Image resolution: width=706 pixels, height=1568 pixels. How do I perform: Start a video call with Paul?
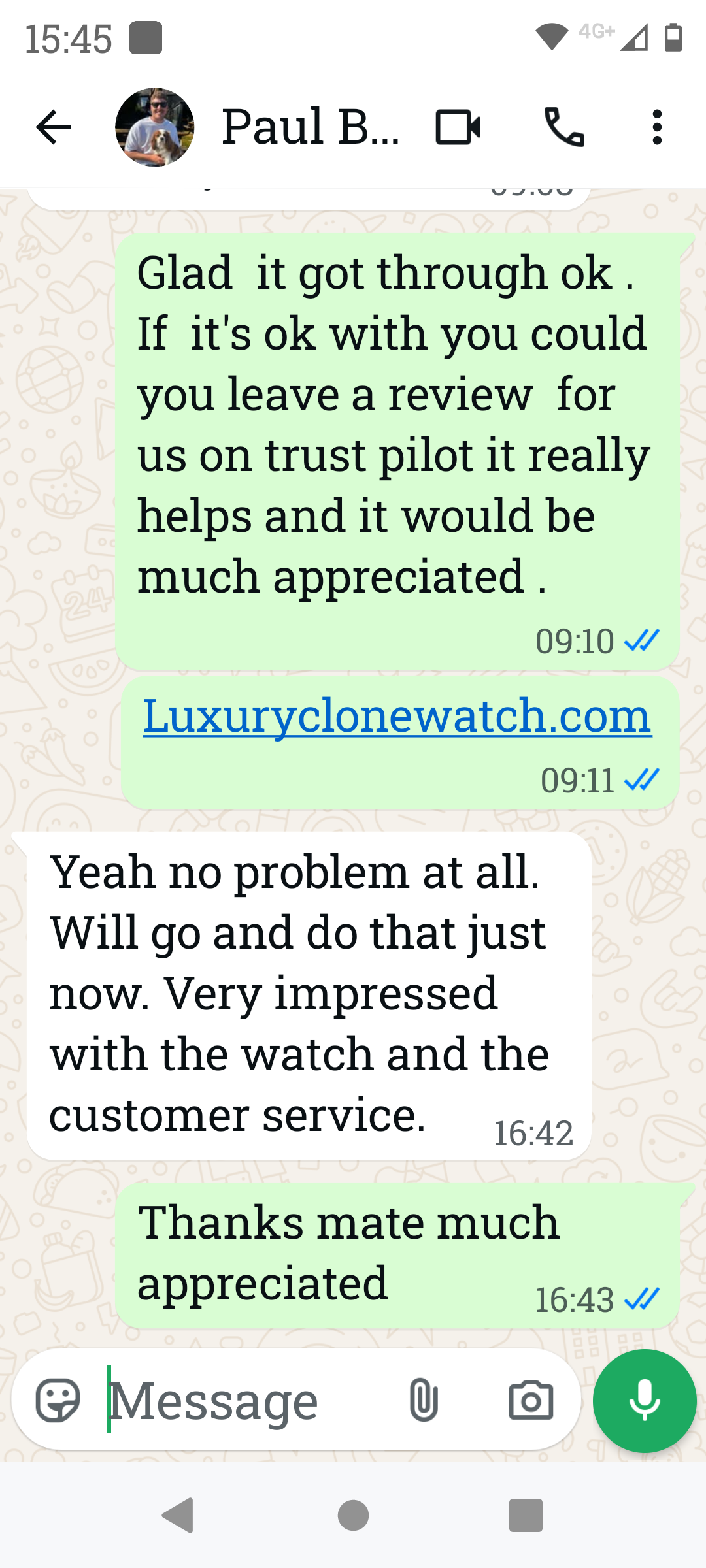point(458,127)
